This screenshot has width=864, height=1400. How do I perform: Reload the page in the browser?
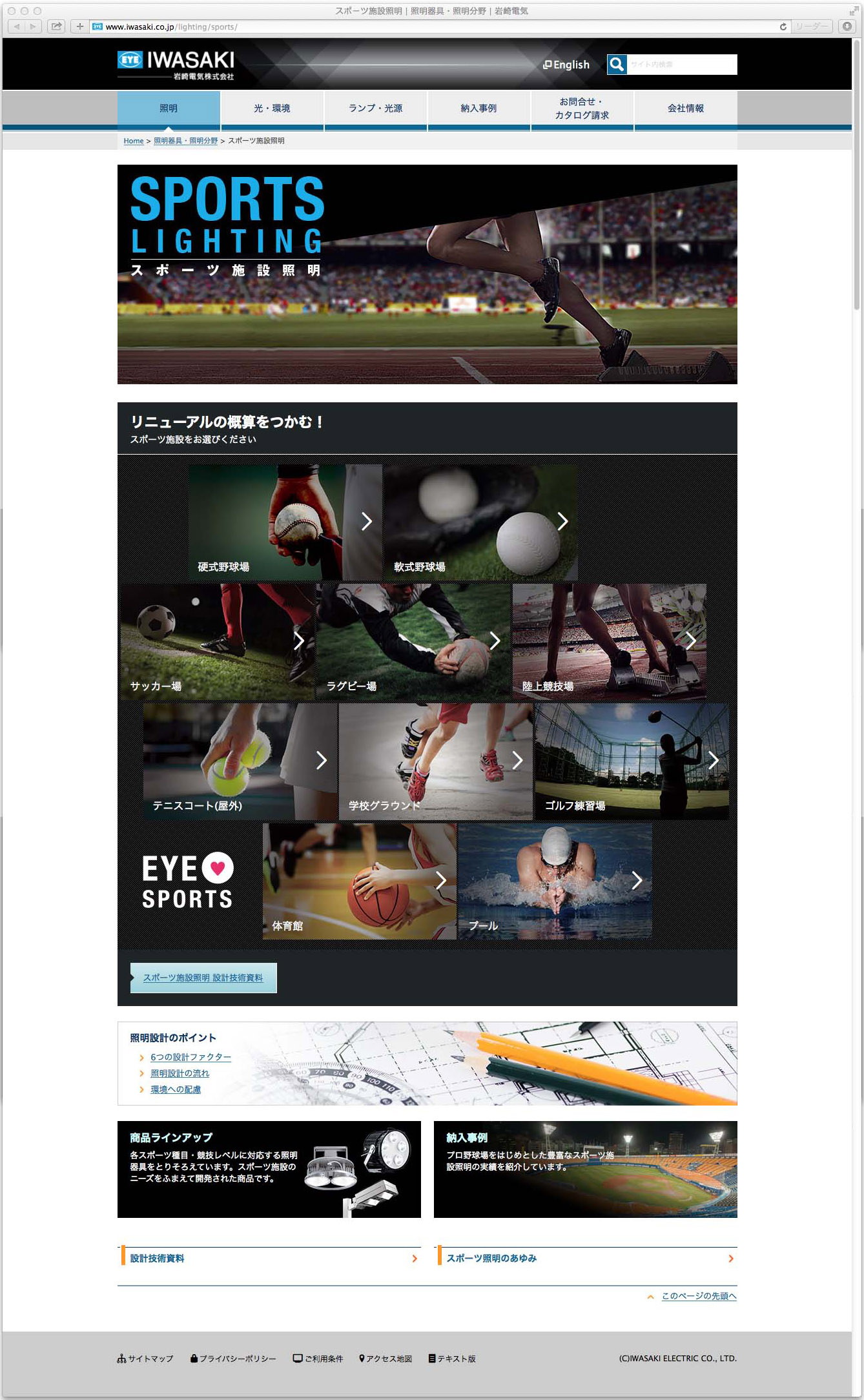click(783, 26)
